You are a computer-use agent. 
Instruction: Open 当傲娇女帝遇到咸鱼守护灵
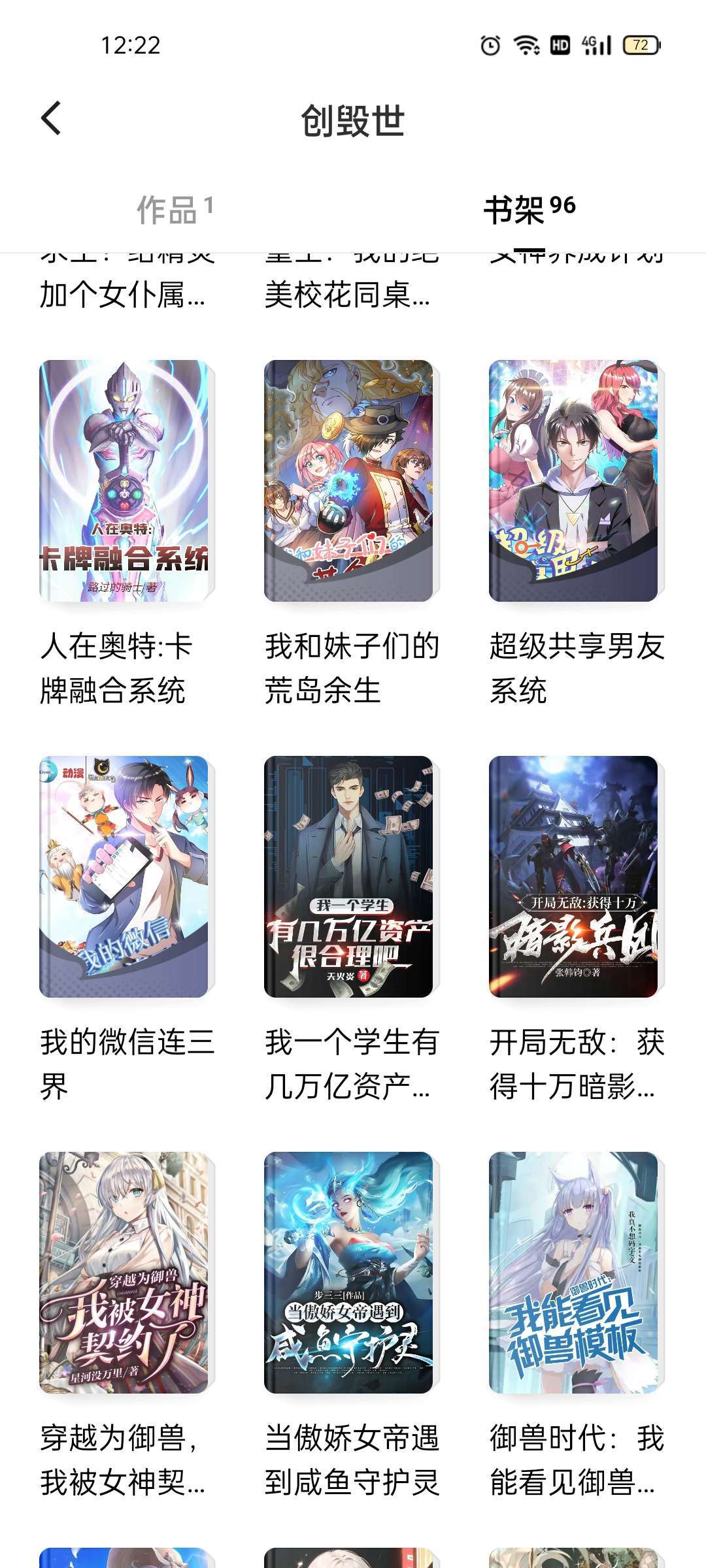click(x=348, y=1273)
